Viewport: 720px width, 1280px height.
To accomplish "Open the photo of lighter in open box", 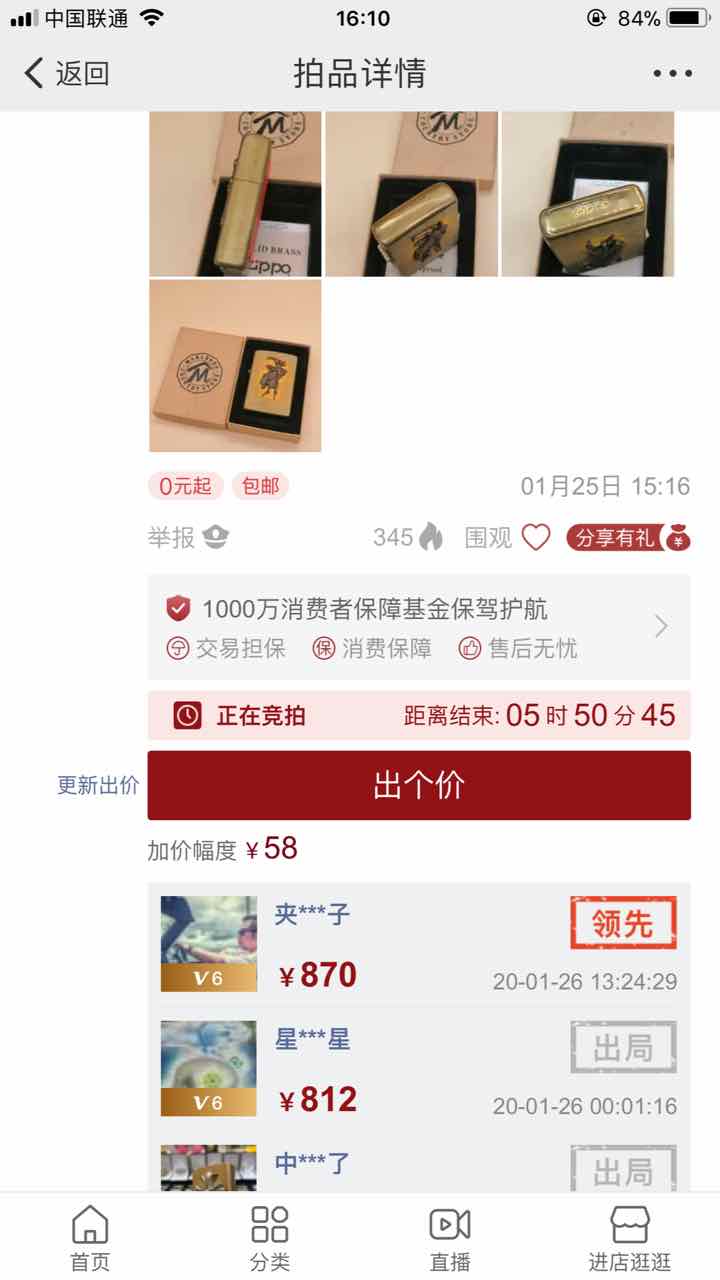I will (235, 366).
